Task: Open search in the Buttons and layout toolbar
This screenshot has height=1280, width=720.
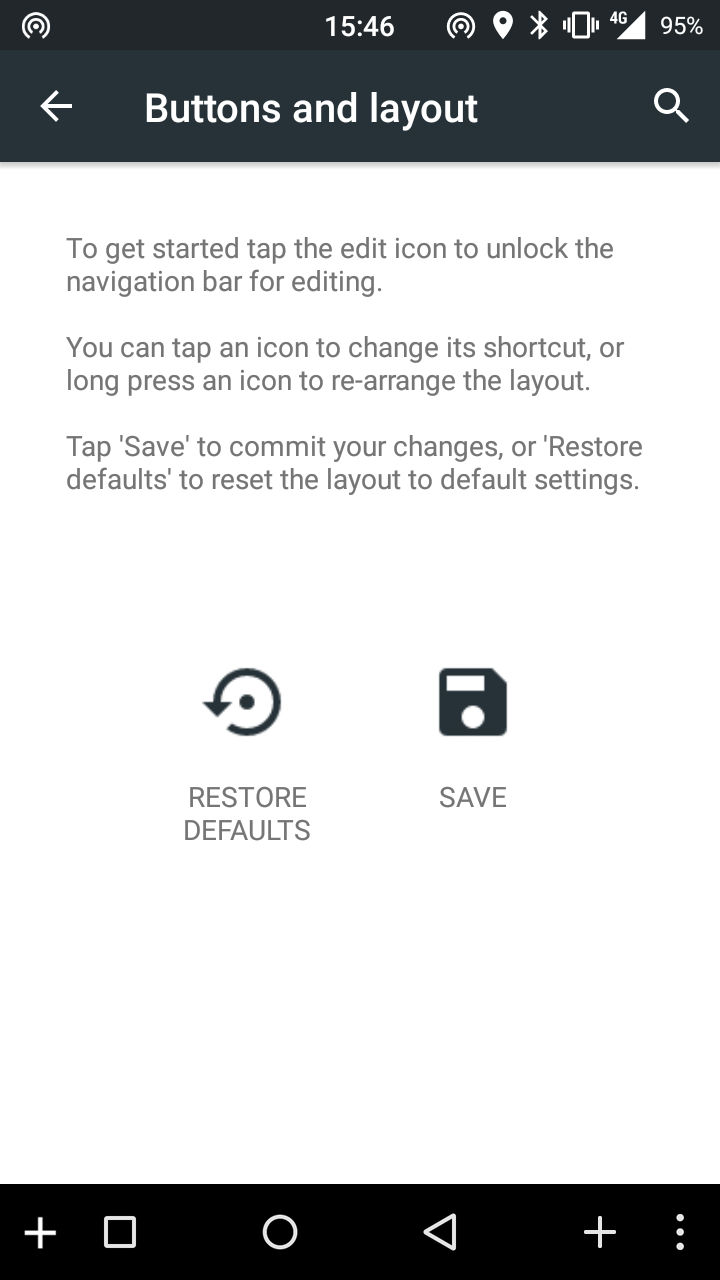Action: coord(671,105)
